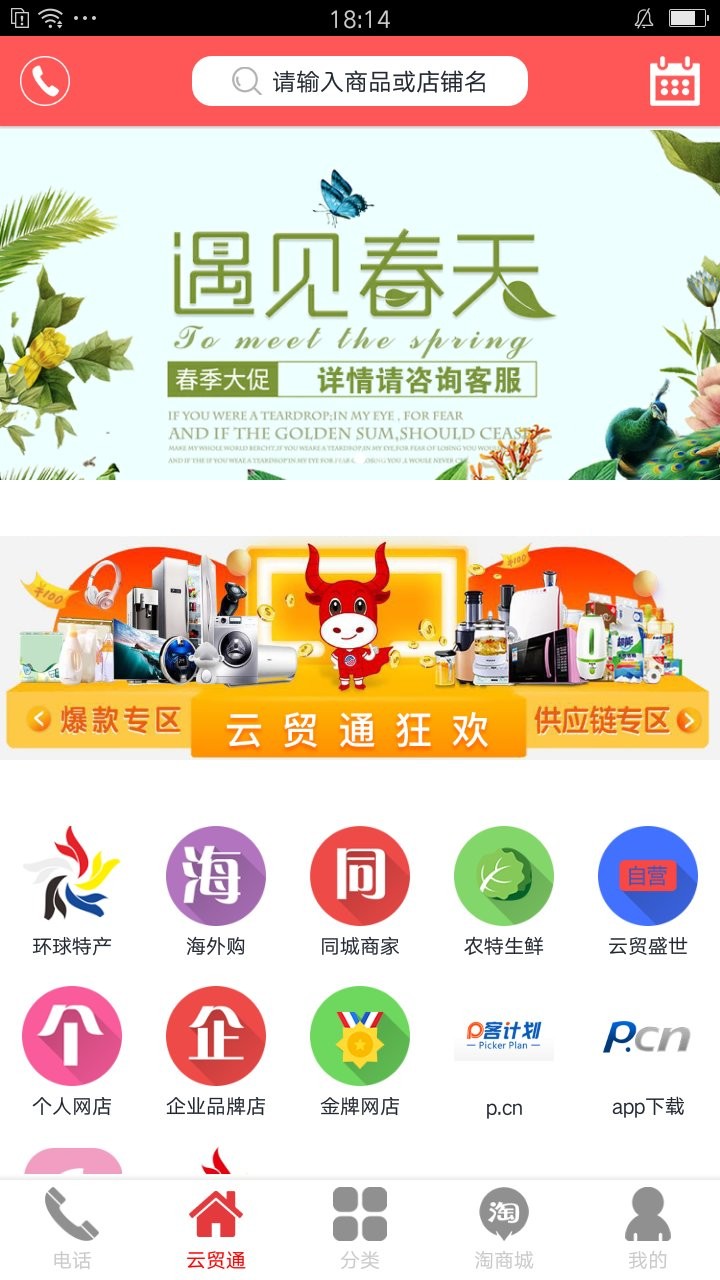Open the 遇见春天 spring promotion banner
This screenshot has width=720, height=1280.
(x=359, y=305)
